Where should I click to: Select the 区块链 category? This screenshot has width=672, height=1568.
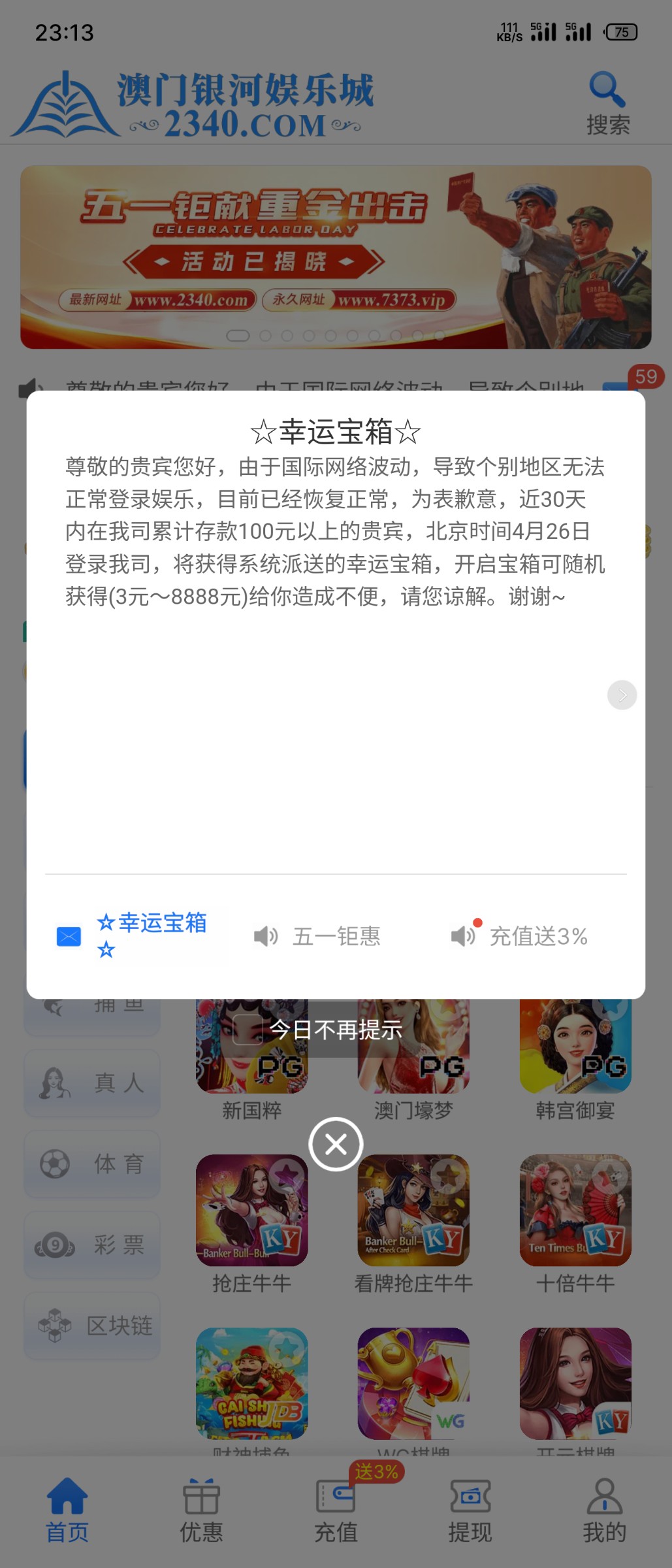92,1326
